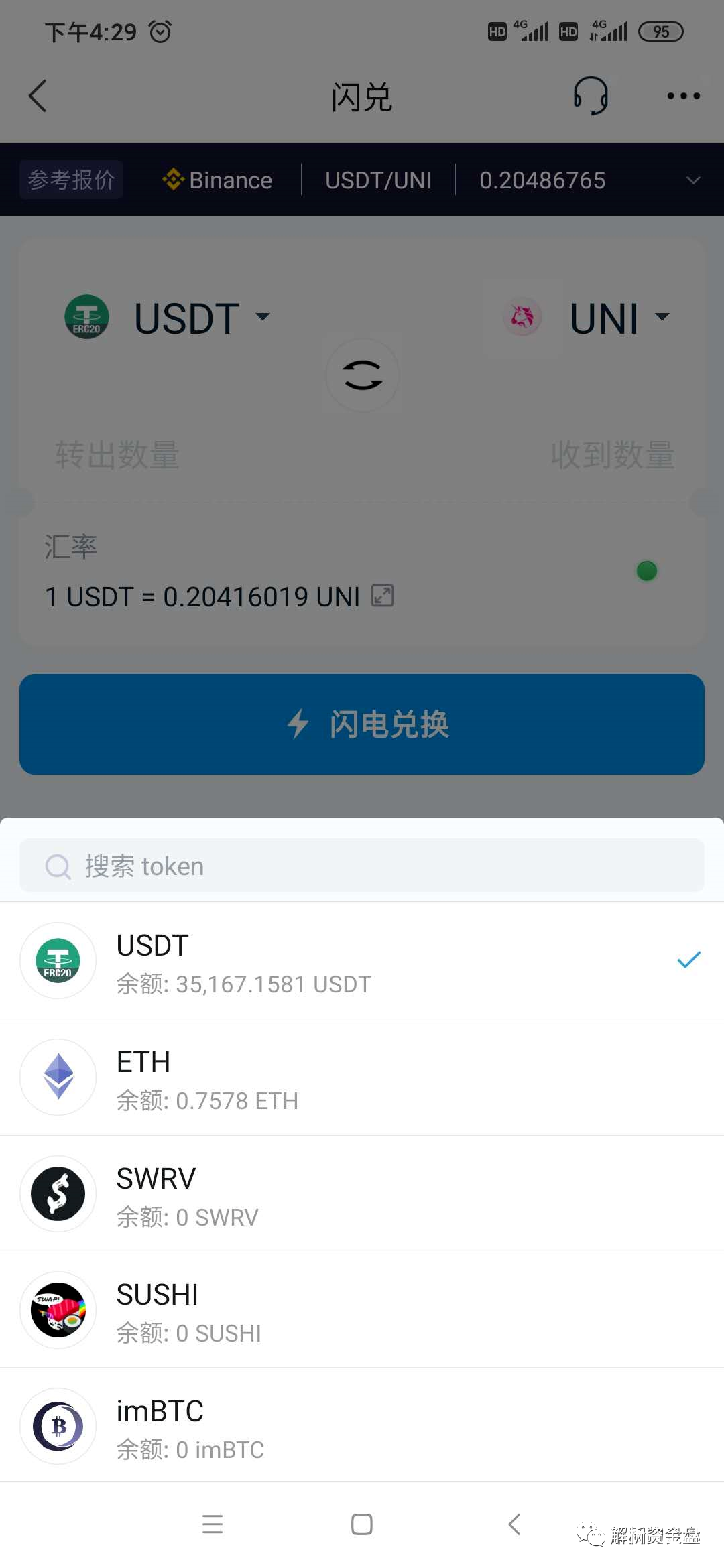Expand the USDT/UNI price quote dropdown
Image resolution: width=724 pixels, height=1568 pixels.
(694, 180)
